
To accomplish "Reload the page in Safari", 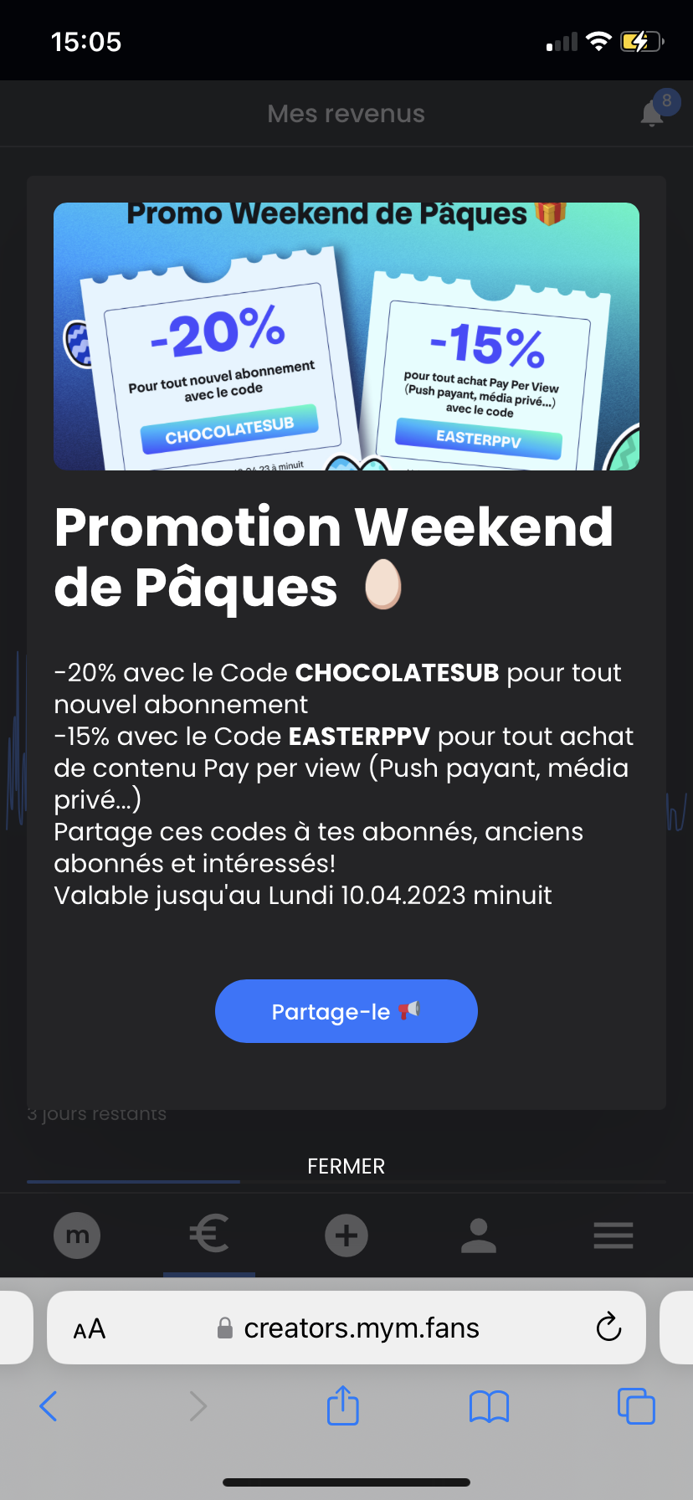I will [608, 1328].
